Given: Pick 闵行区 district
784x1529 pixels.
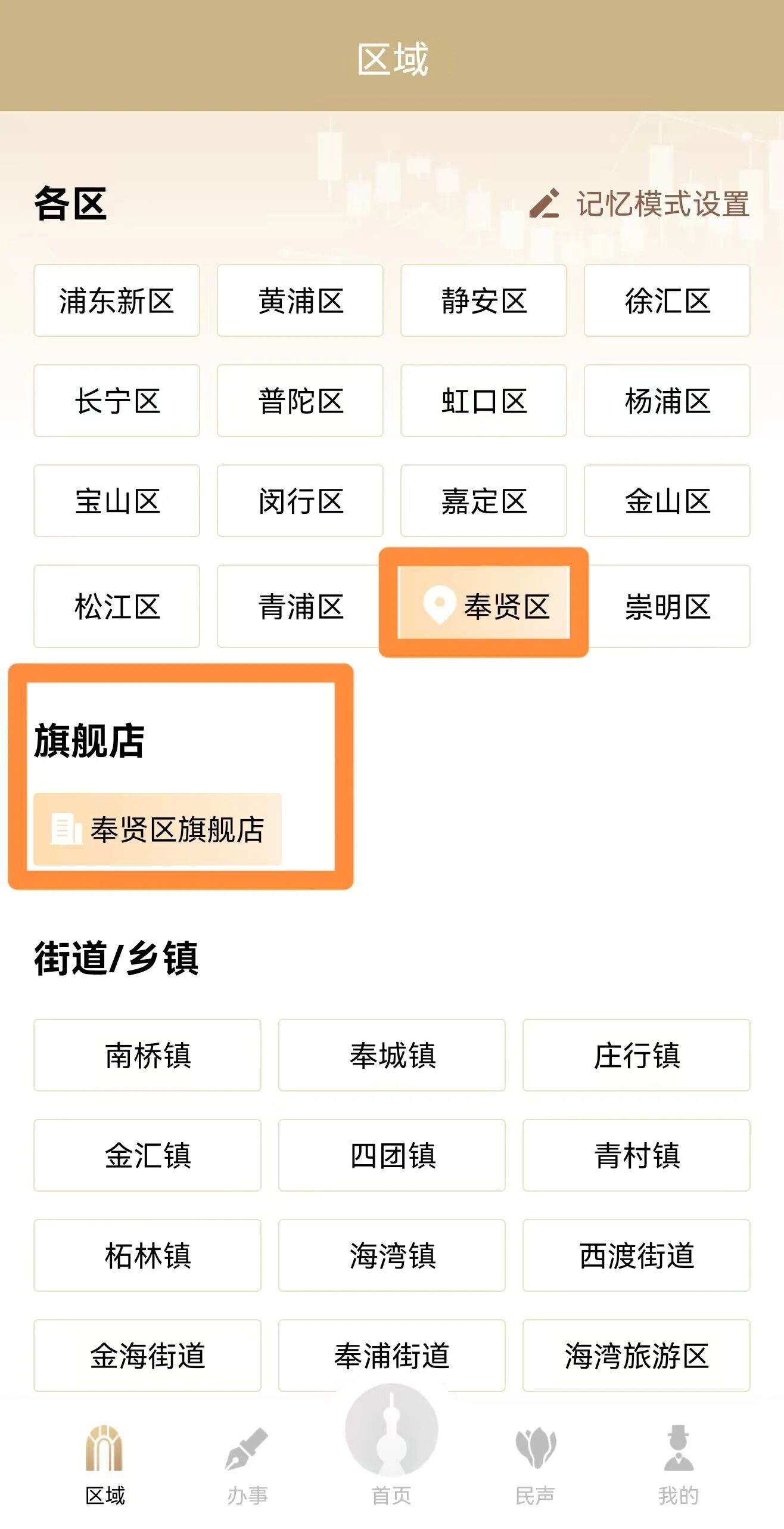Looking at the screenshot, I should point(300,501).
